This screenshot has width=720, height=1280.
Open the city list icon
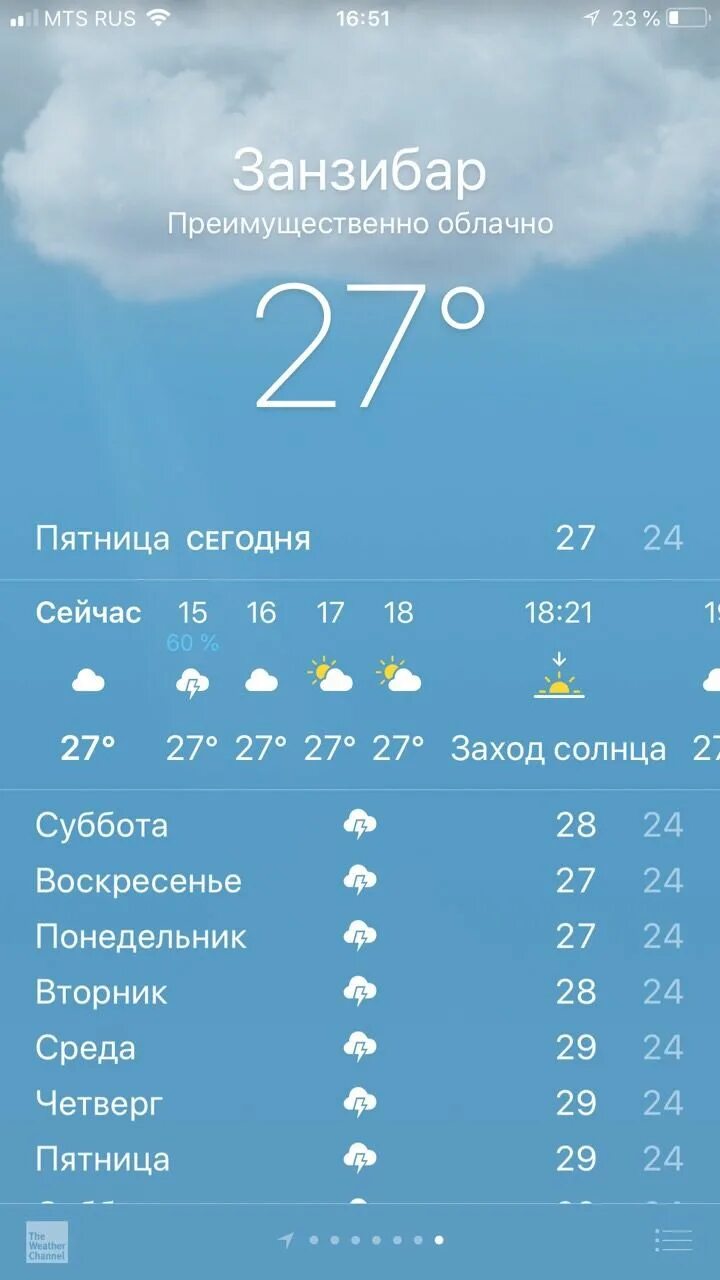coord(673,1240)
